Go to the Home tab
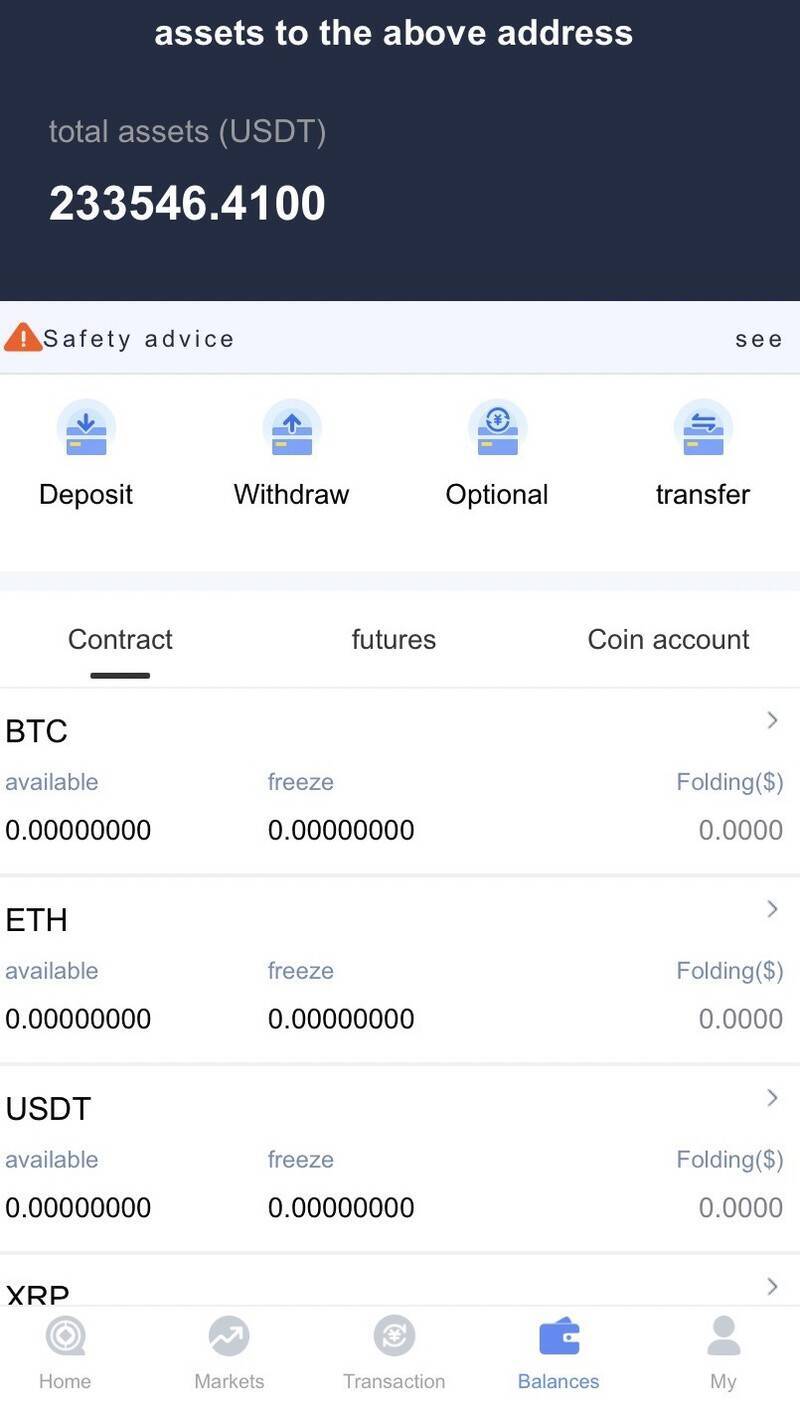Viewport: 800px width, 1412px height. click(x=65, y=1354)
